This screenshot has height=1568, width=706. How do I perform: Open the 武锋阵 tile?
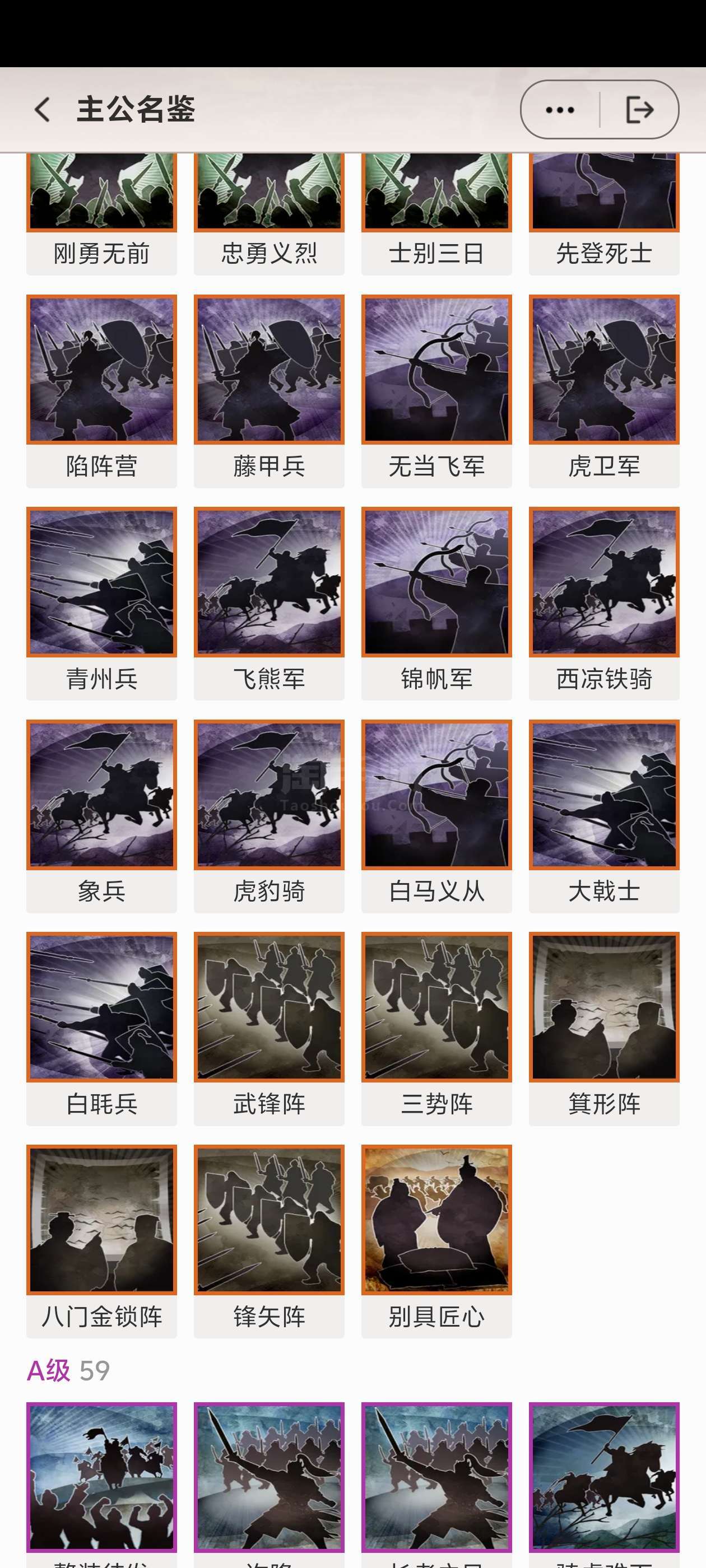(x=270, y=1028)
